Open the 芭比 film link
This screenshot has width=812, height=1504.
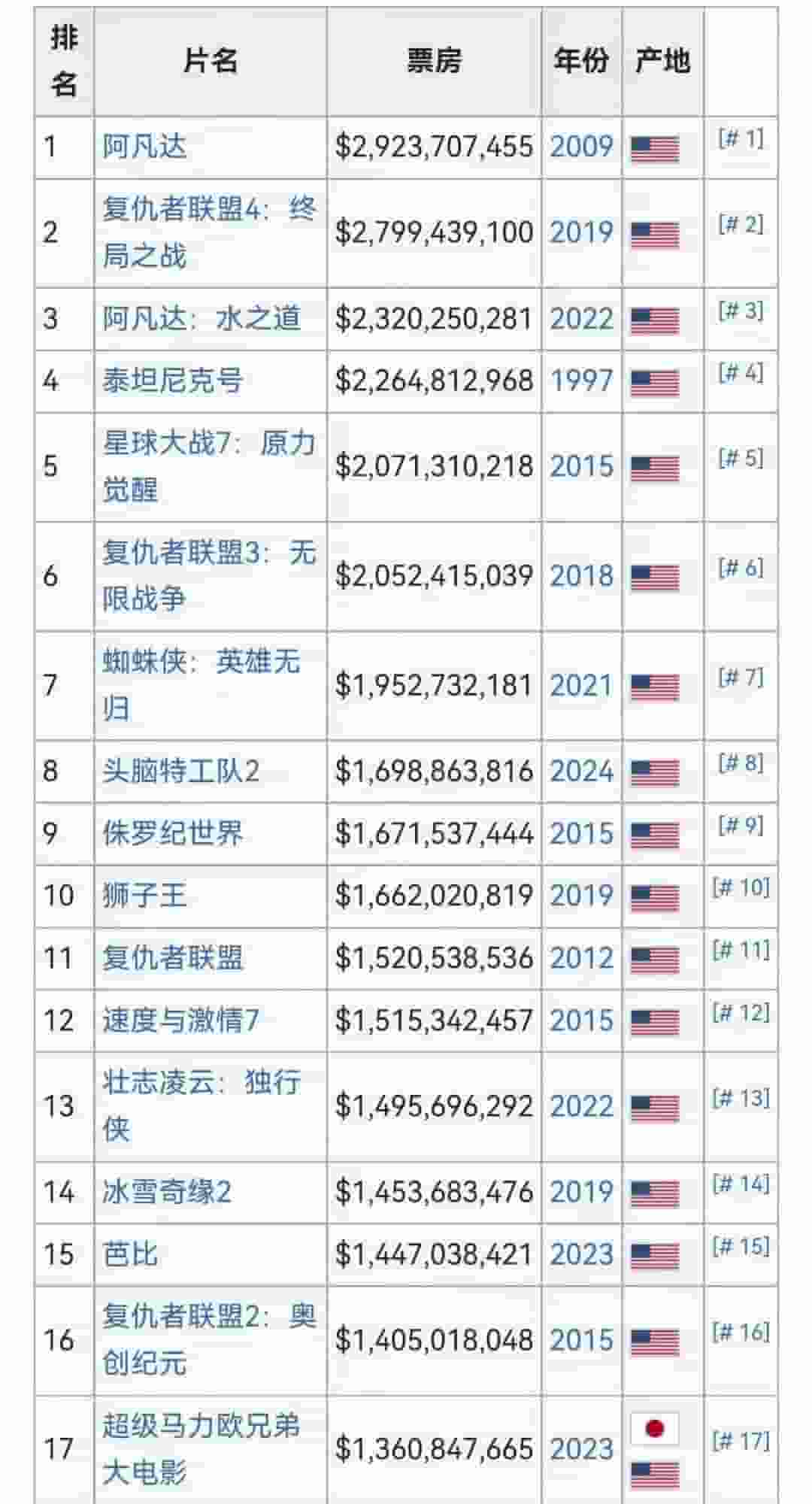(x=130, y=1254)
